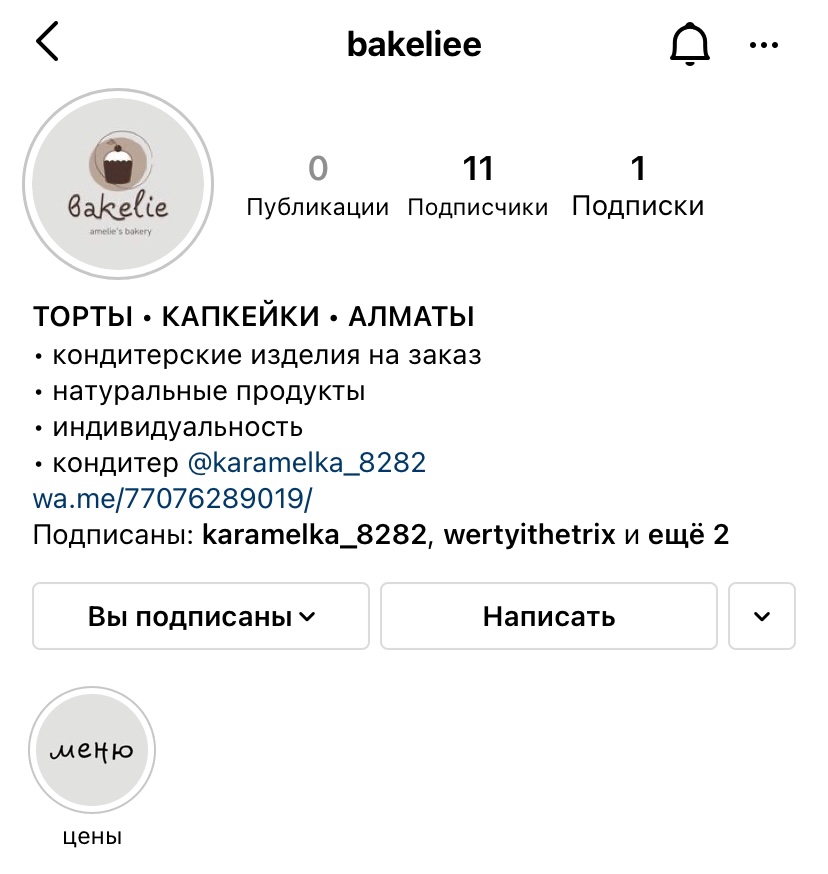Open the notifications bell for bakeliee
The image size is (828, 874).
[688, 44]
